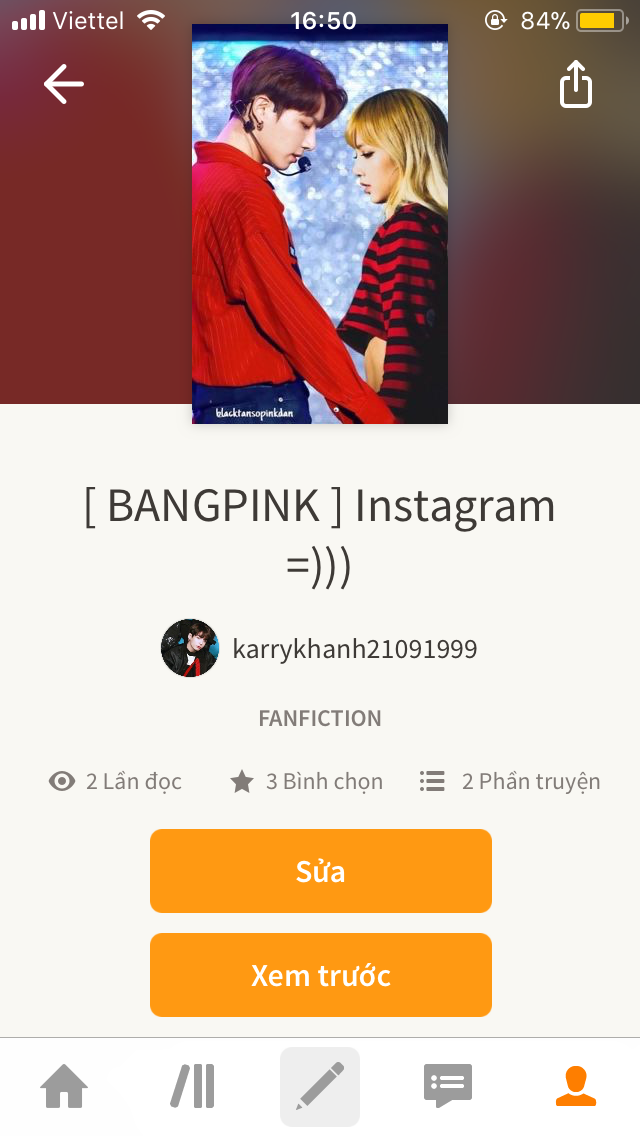Image resolution: width=640 pixels, height=1136 pixels.
Task: Open author karrykhanh21091999's profile
Action: 319,648
